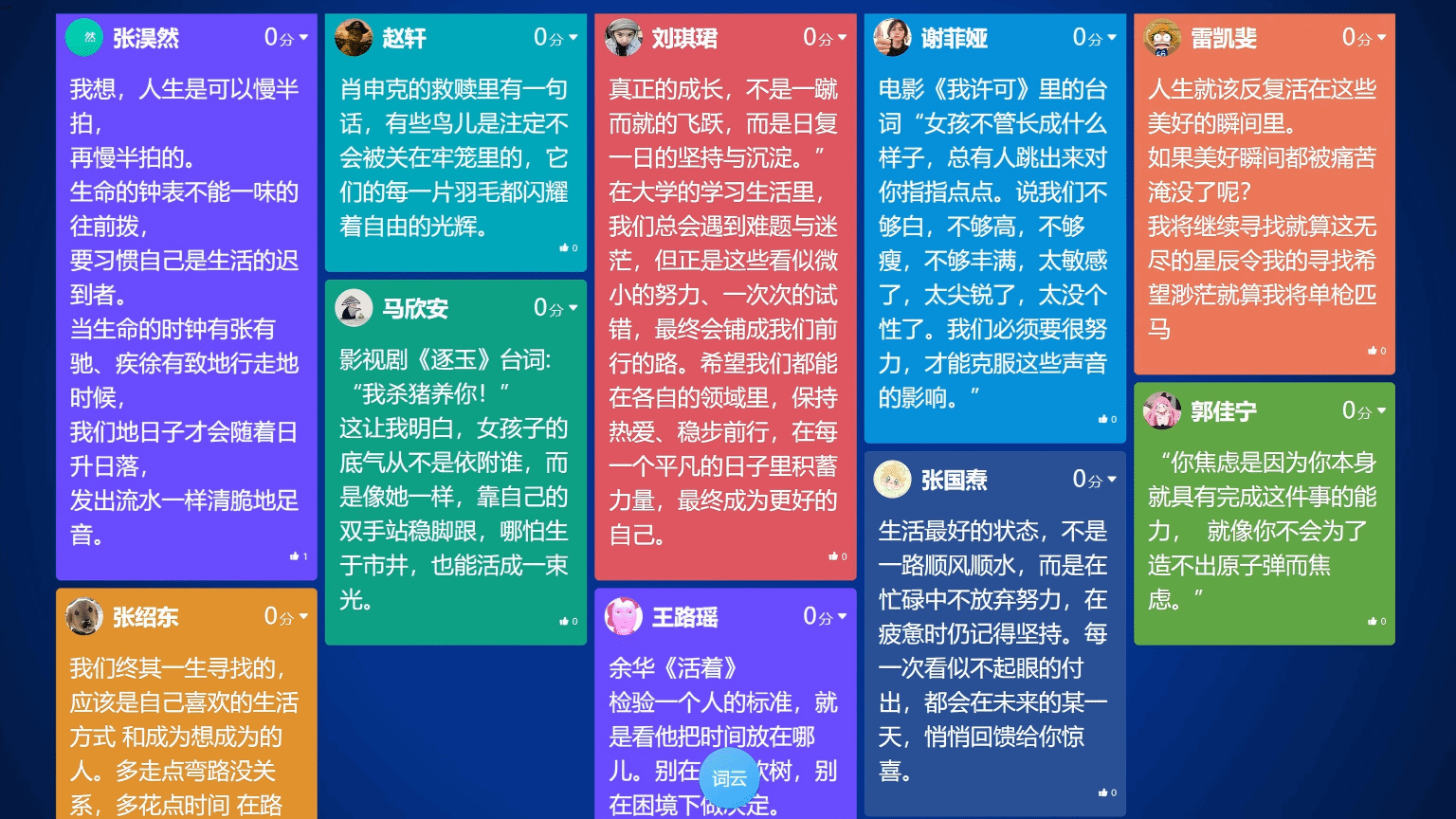Like 雷凯斐's post
The height and width of the screenshot is (819, 1456).
1373,351
